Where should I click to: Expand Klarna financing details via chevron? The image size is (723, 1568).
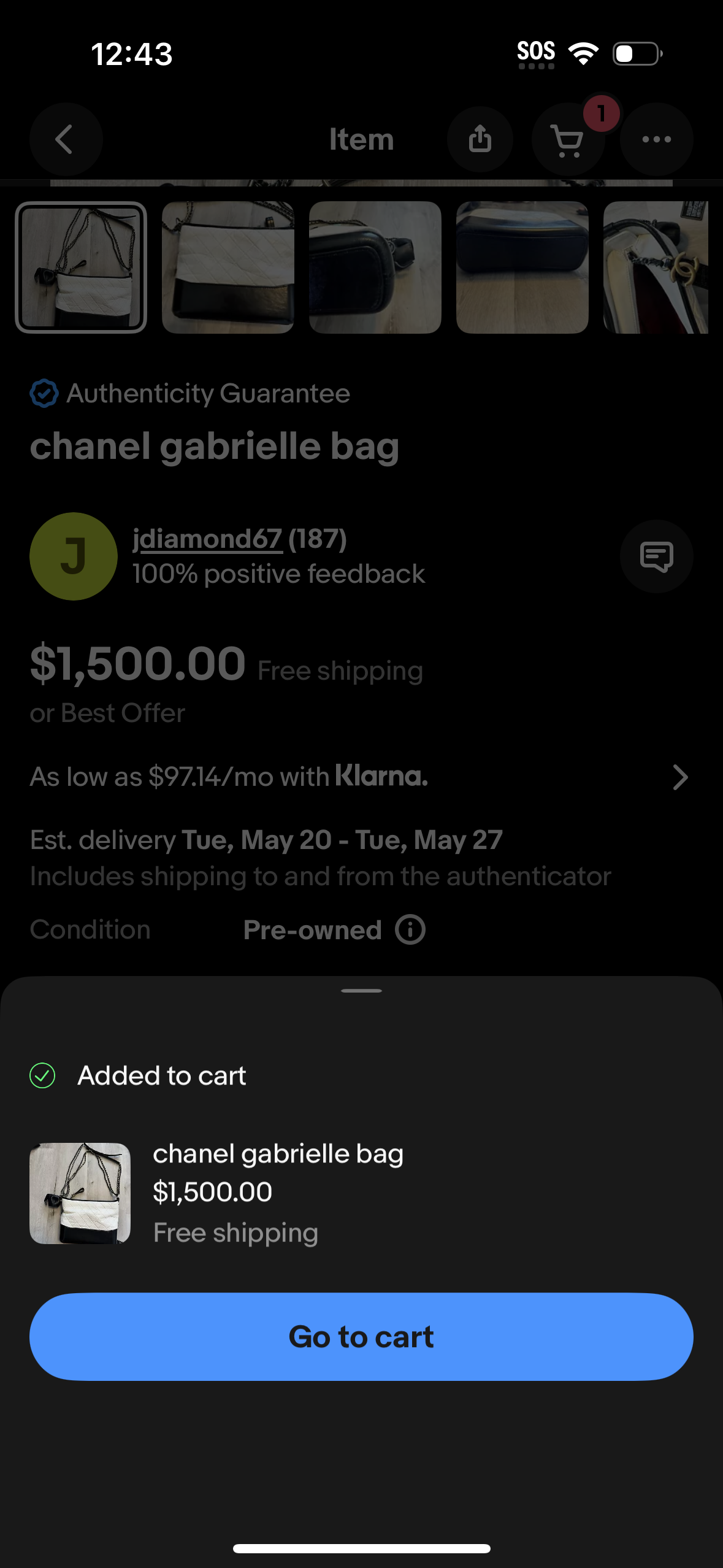click(679, 777)
